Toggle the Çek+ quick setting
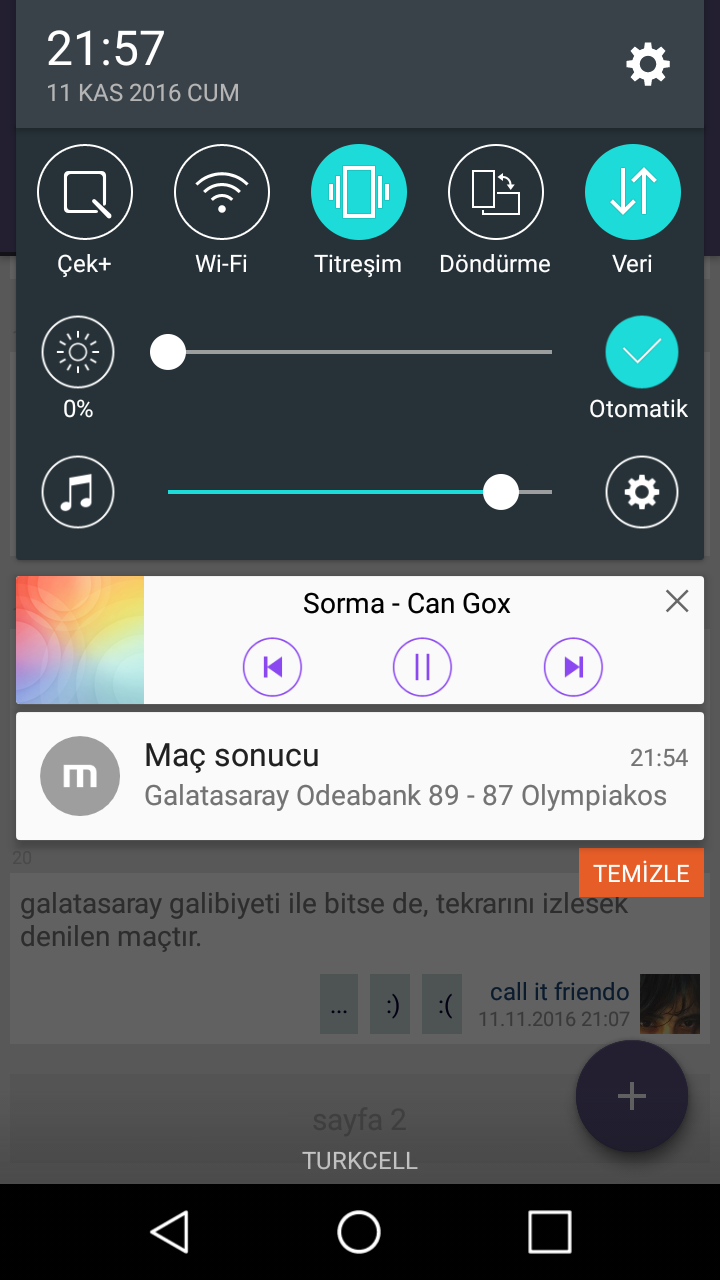Viewport: 720px width, 1280px height. (84, 192)
